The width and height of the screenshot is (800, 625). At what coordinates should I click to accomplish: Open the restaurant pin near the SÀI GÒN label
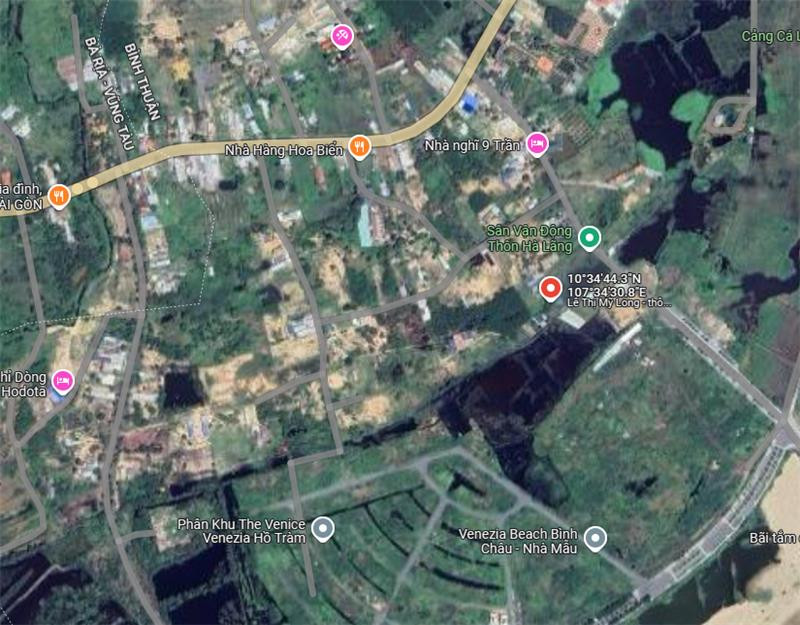pyautogui.click(x=60, y=195)
